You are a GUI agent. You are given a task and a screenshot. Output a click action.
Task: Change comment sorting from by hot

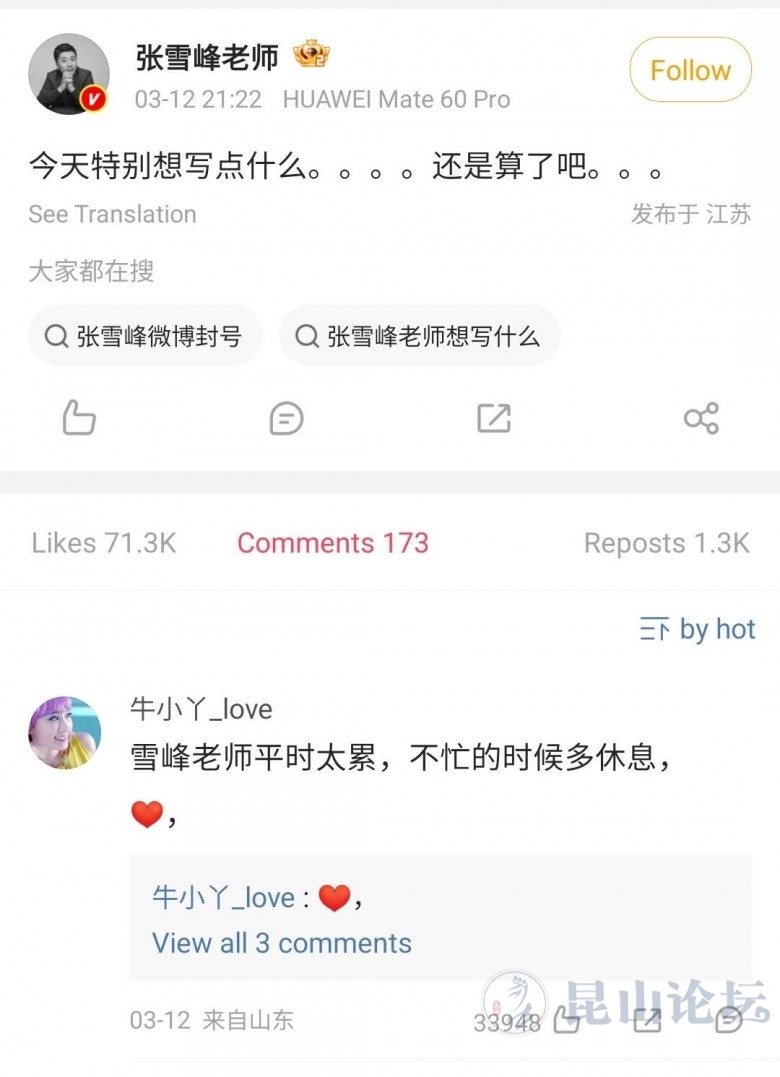click(x=698, y=629)
